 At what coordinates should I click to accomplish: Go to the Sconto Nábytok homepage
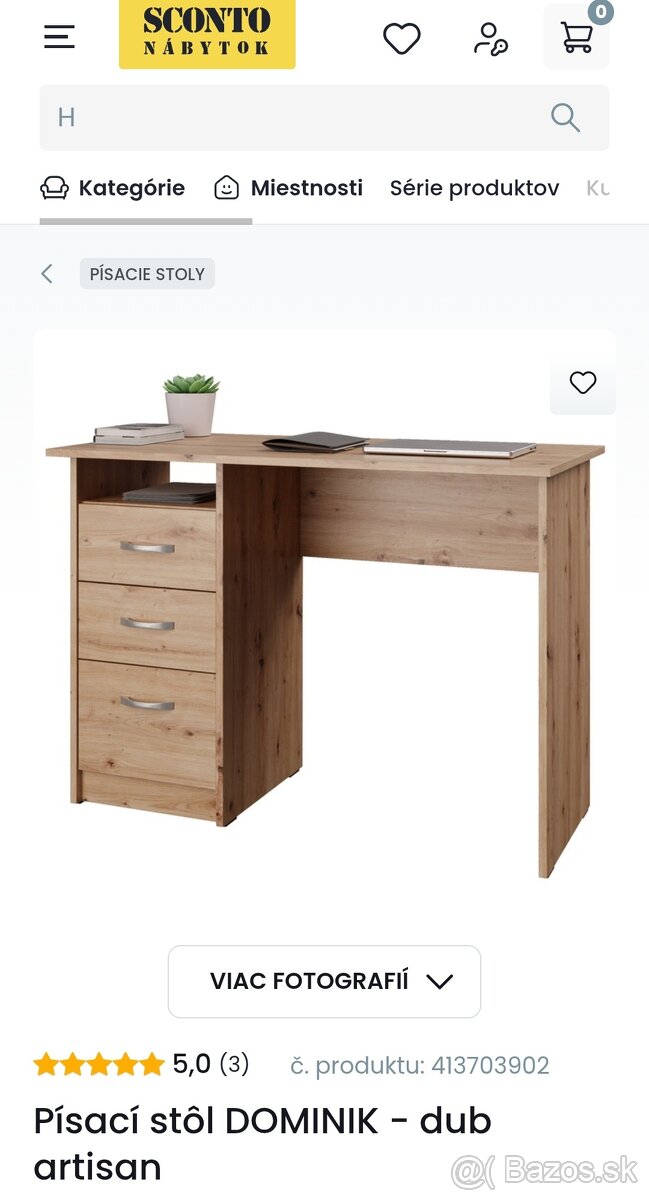pyautogui.click(x=207, y=33)
